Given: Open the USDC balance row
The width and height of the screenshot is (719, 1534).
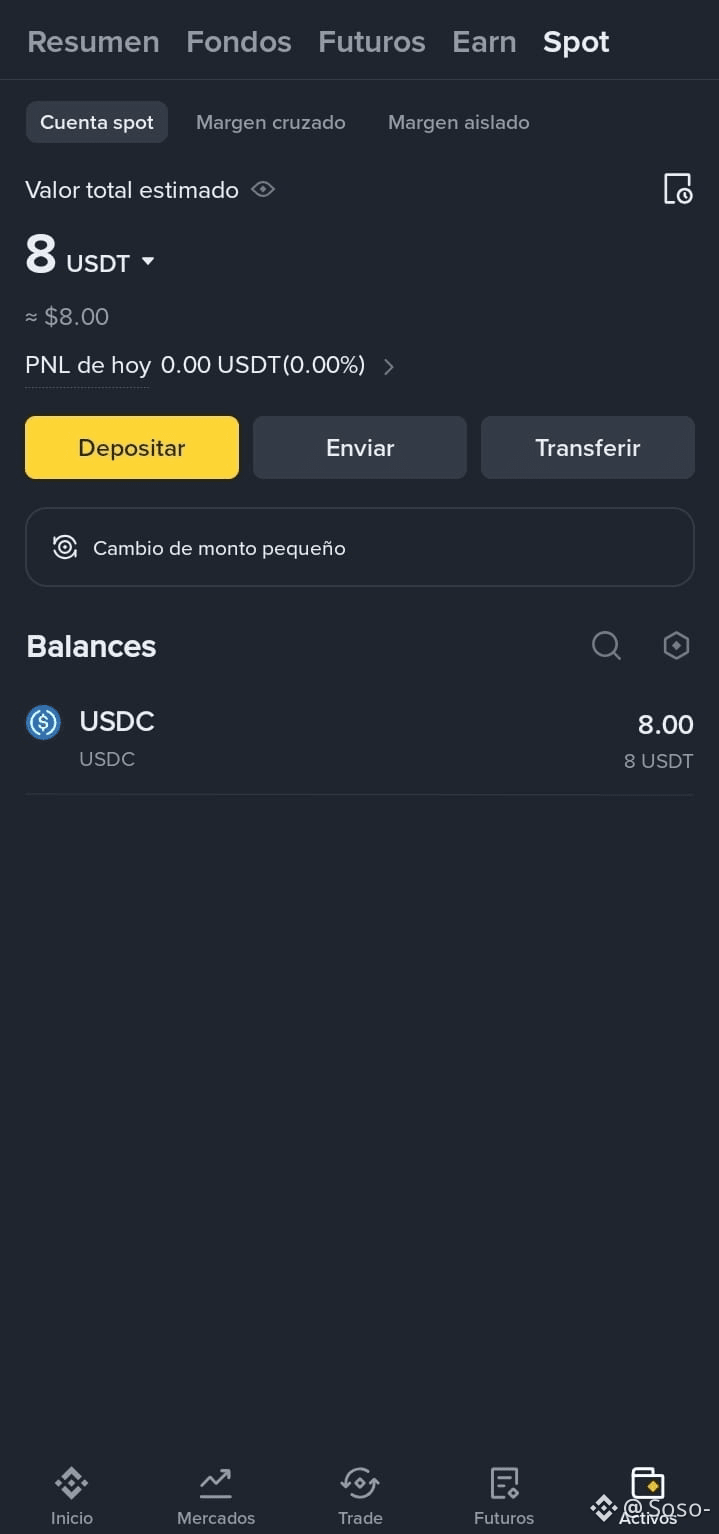Looking at the screenshot, I should [x=359, y=738].
